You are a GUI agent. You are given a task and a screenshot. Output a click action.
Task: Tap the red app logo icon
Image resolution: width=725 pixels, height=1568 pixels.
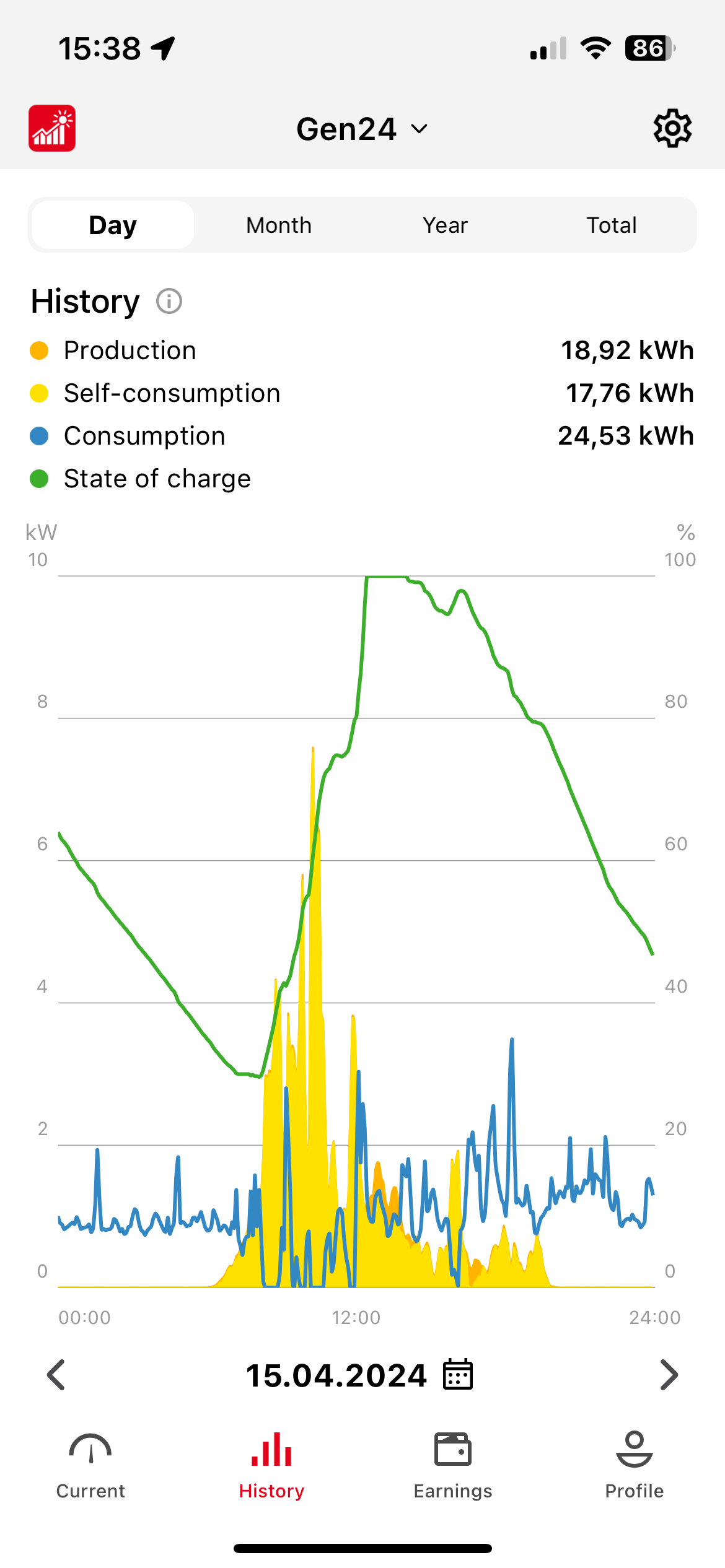(x=52, y=128)
